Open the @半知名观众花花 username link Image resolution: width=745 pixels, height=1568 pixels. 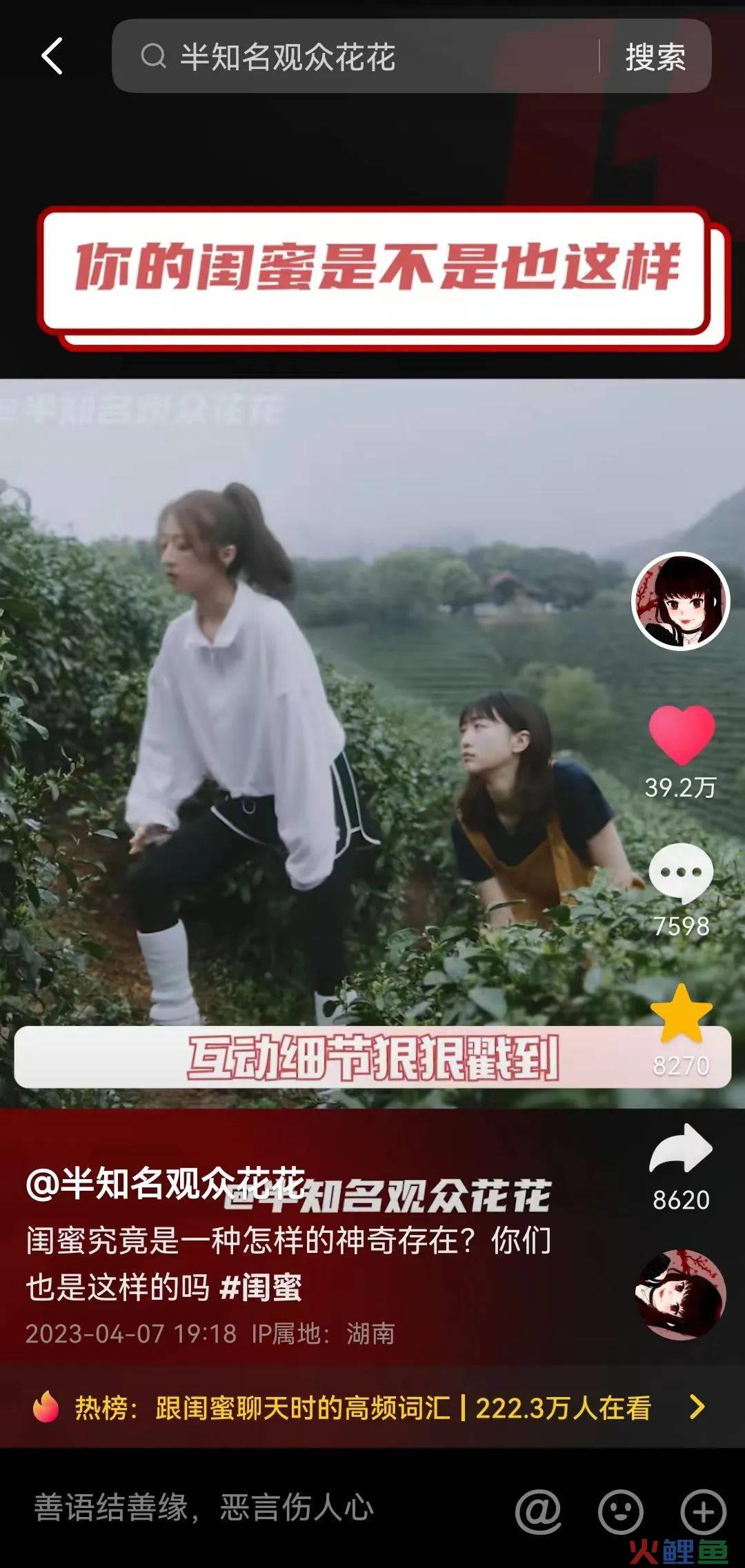(166, 1183)
